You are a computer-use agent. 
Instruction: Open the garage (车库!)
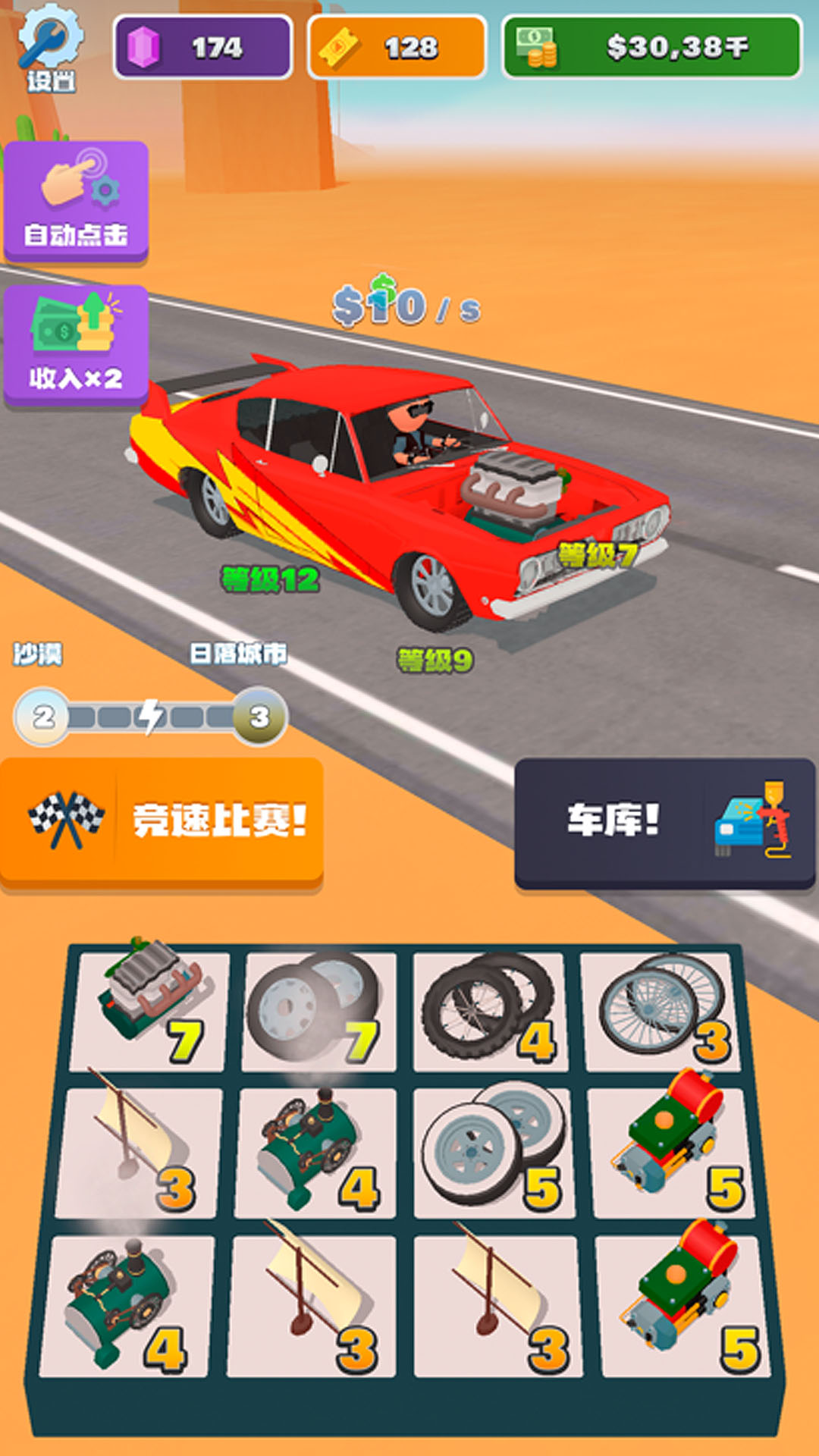(664, 822)
